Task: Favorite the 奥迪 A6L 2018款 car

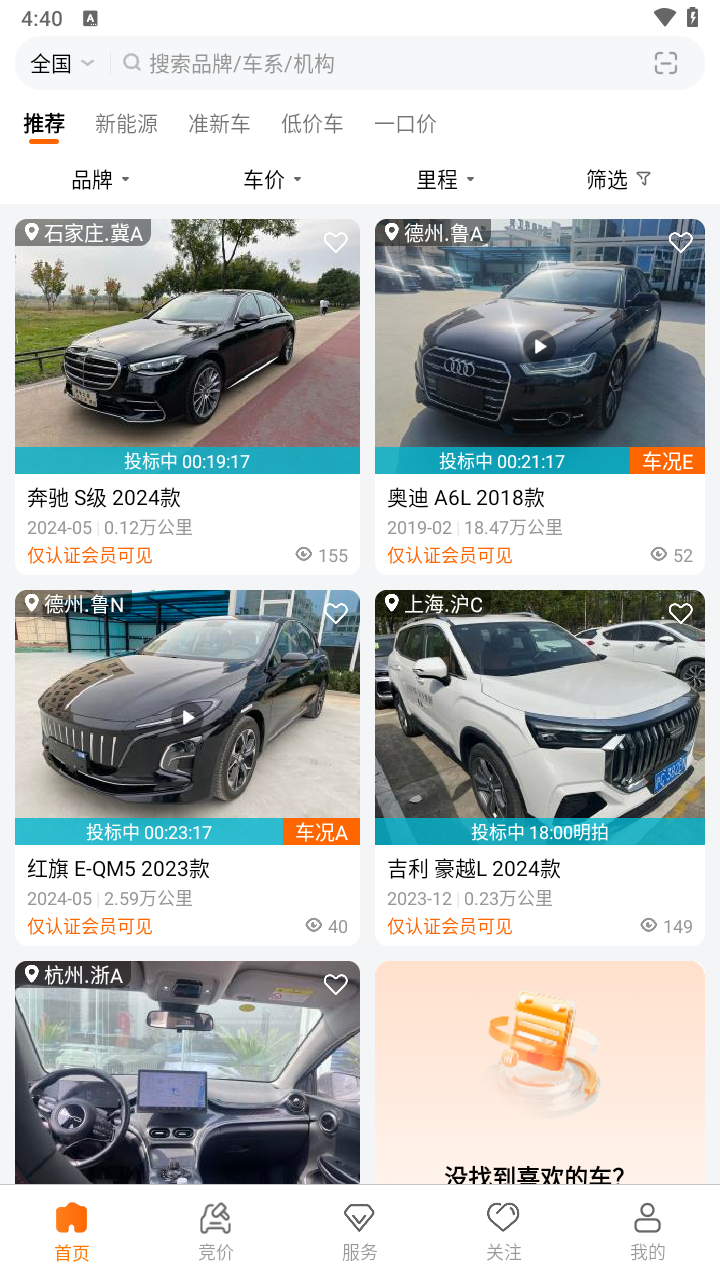Action: pyautogui.click(x=681, y=242)
